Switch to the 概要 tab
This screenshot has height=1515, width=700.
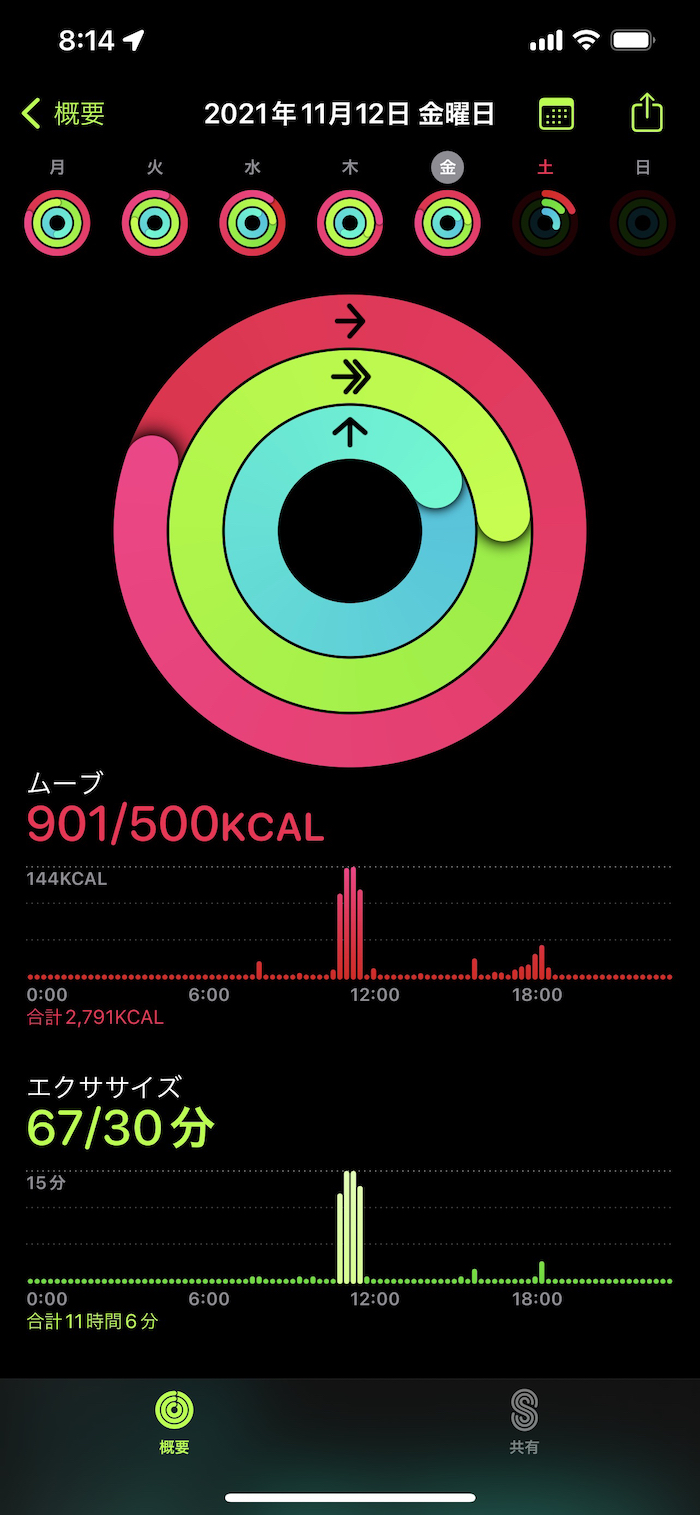point(174,1421)
